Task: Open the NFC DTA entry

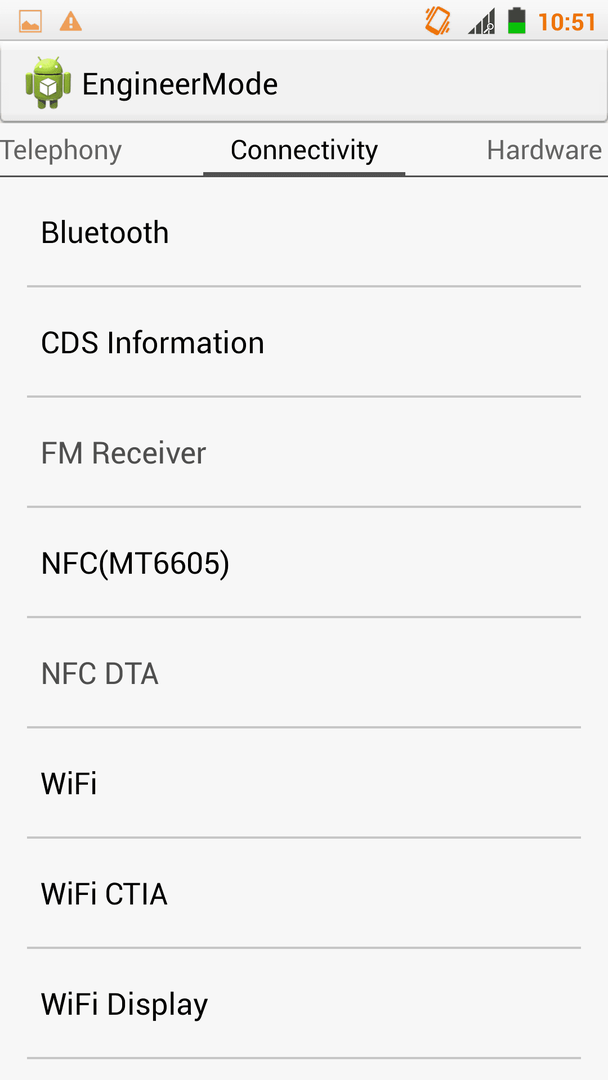Action: click(x=304, y=673)
